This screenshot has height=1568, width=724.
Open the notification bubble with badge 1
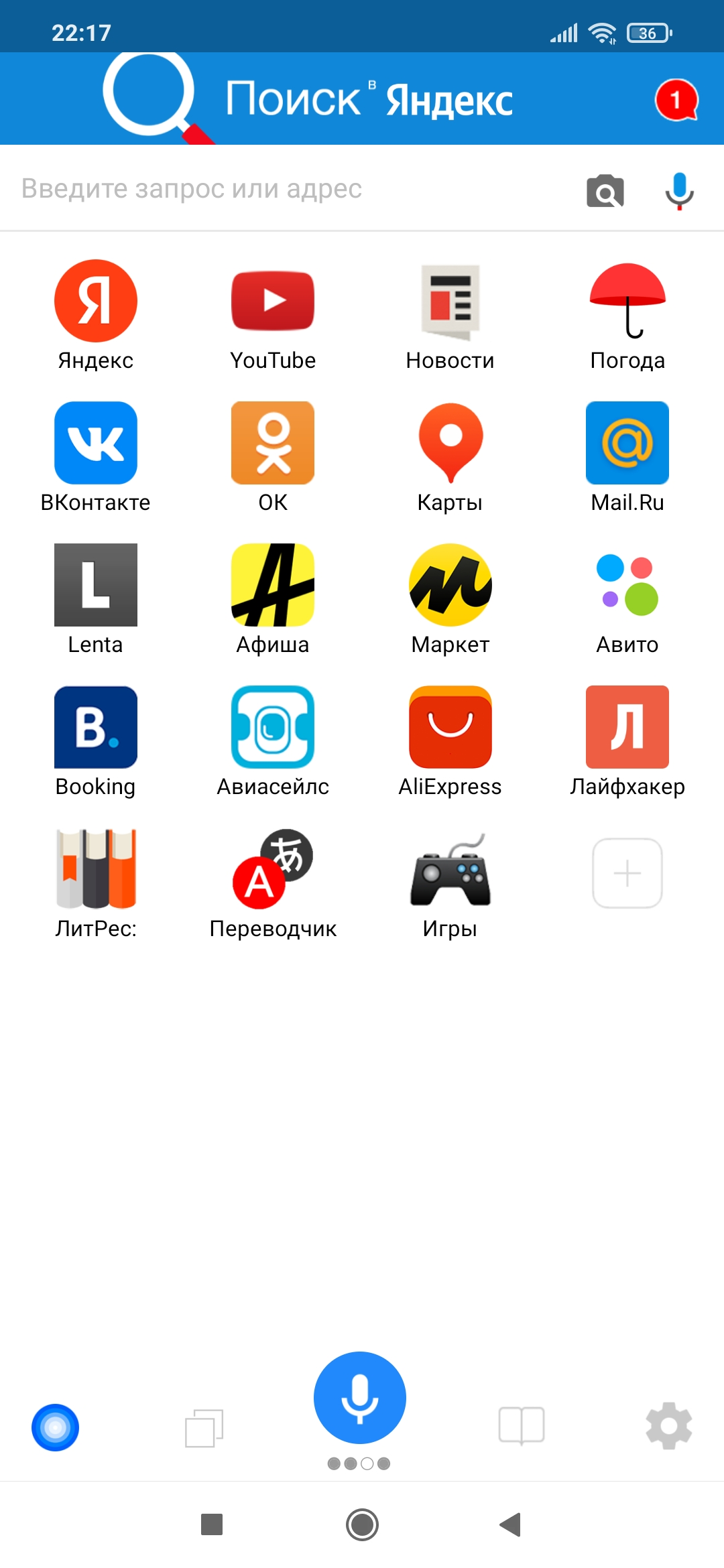(676, 100)
